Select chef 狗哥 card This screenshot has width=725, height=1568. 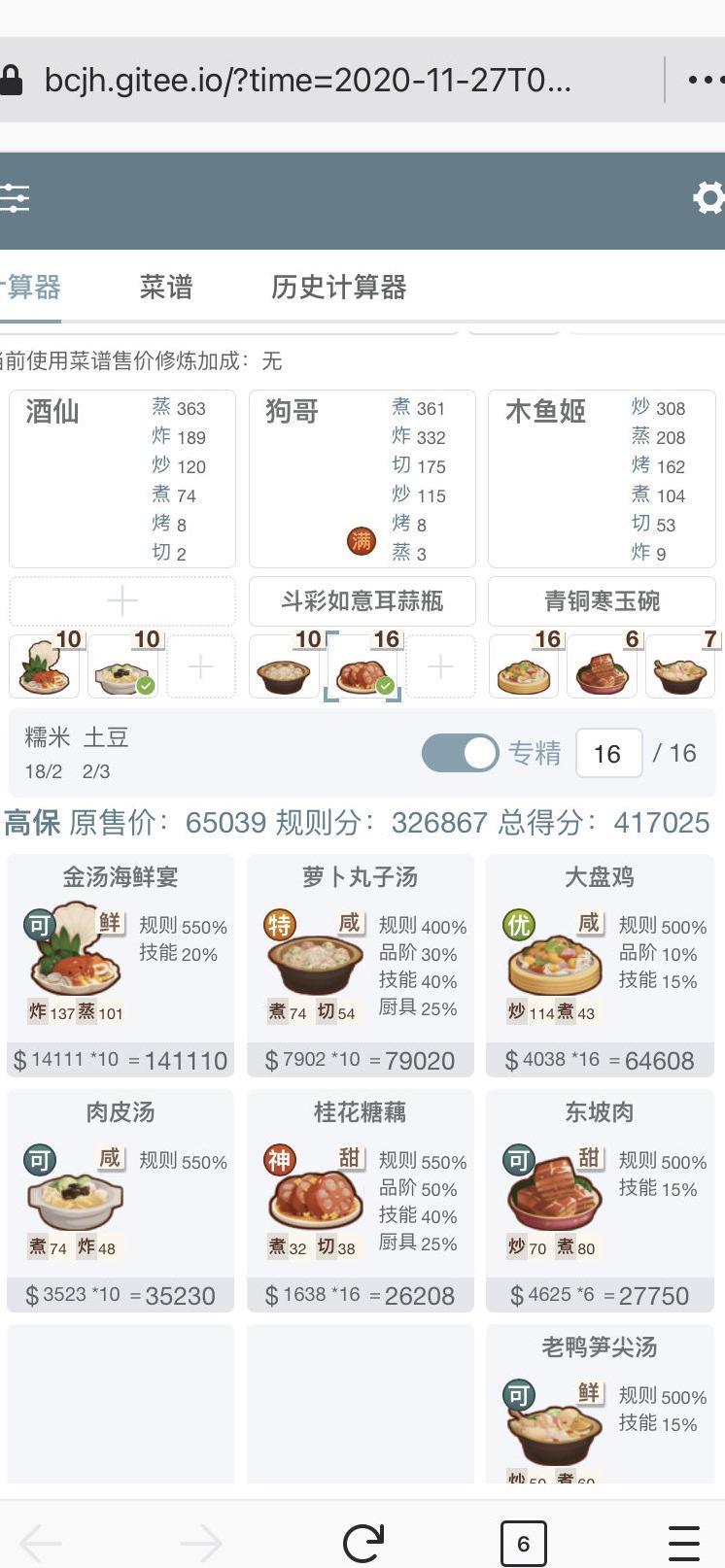click(x=362, y=478)
